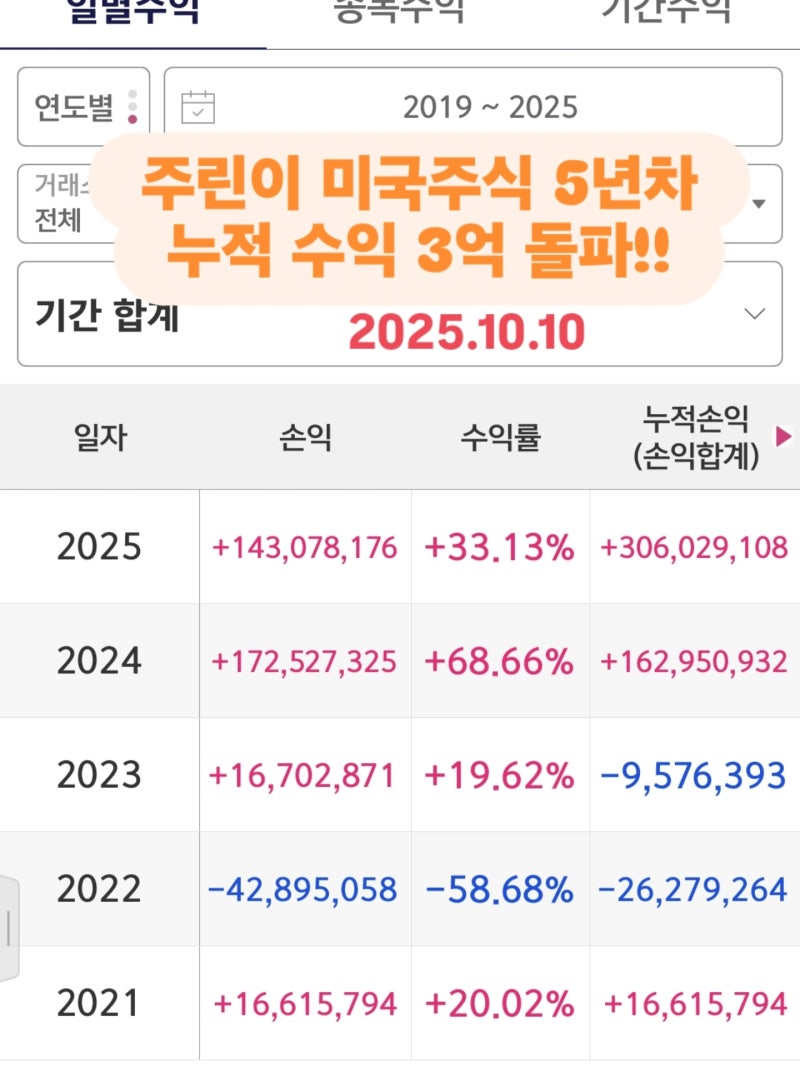
Task: Switch to the 기간수익 tab
Action: 665,14
